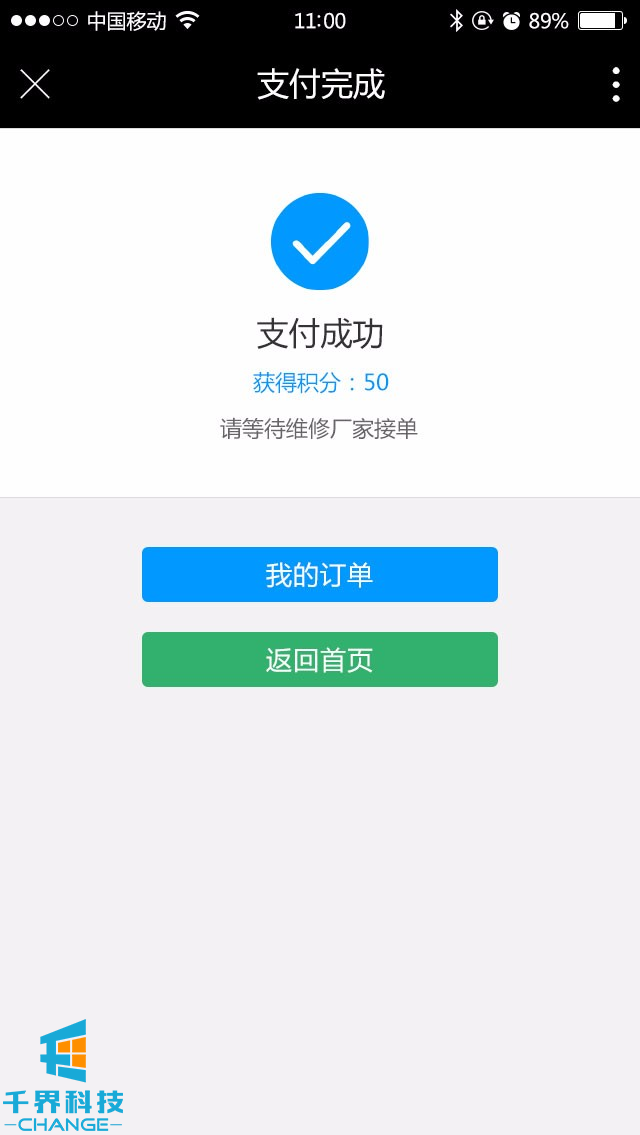
Task: Open the three-dot overflow menu
Action: tap(615, 85)
